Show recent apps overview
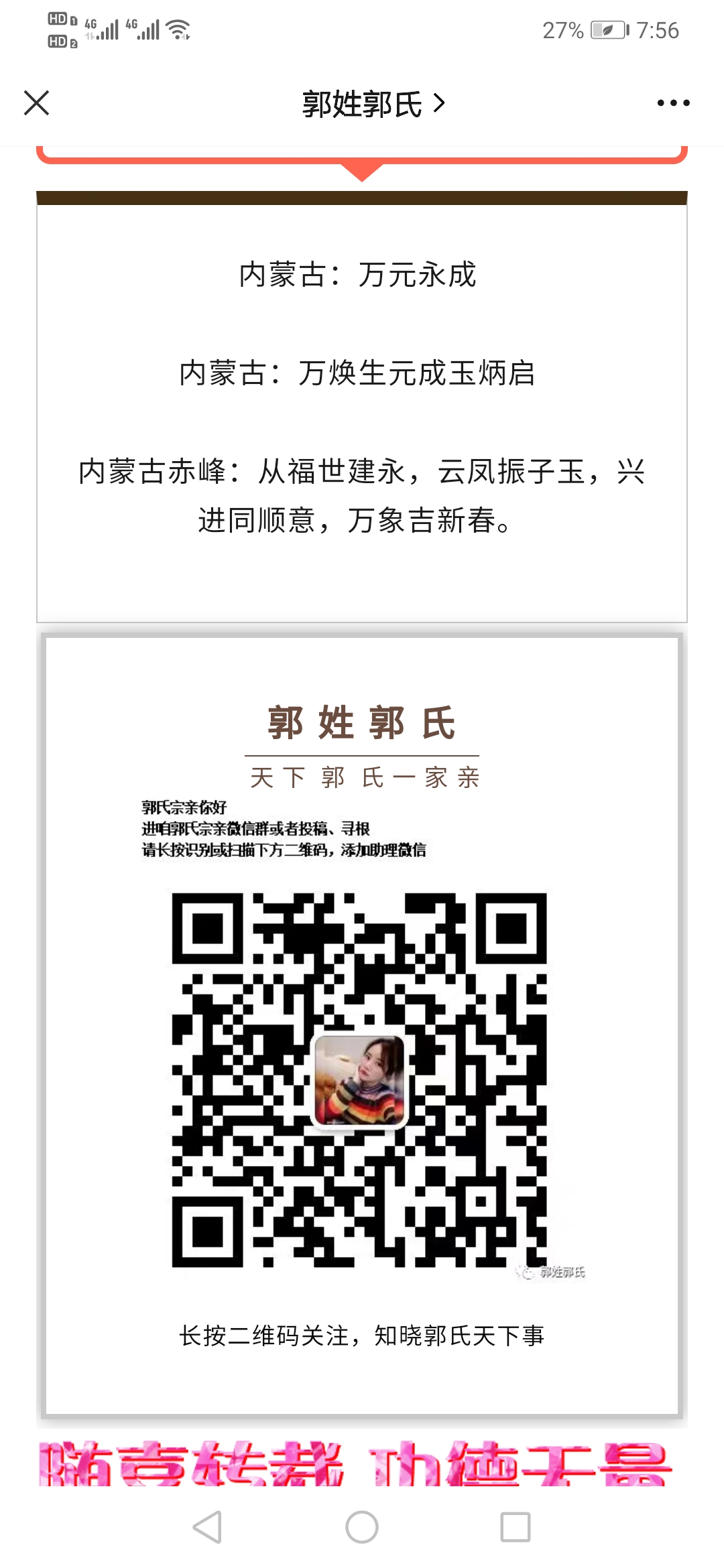The width and height of the screenshot is (724, 1568). click(x=516, y=1527)
